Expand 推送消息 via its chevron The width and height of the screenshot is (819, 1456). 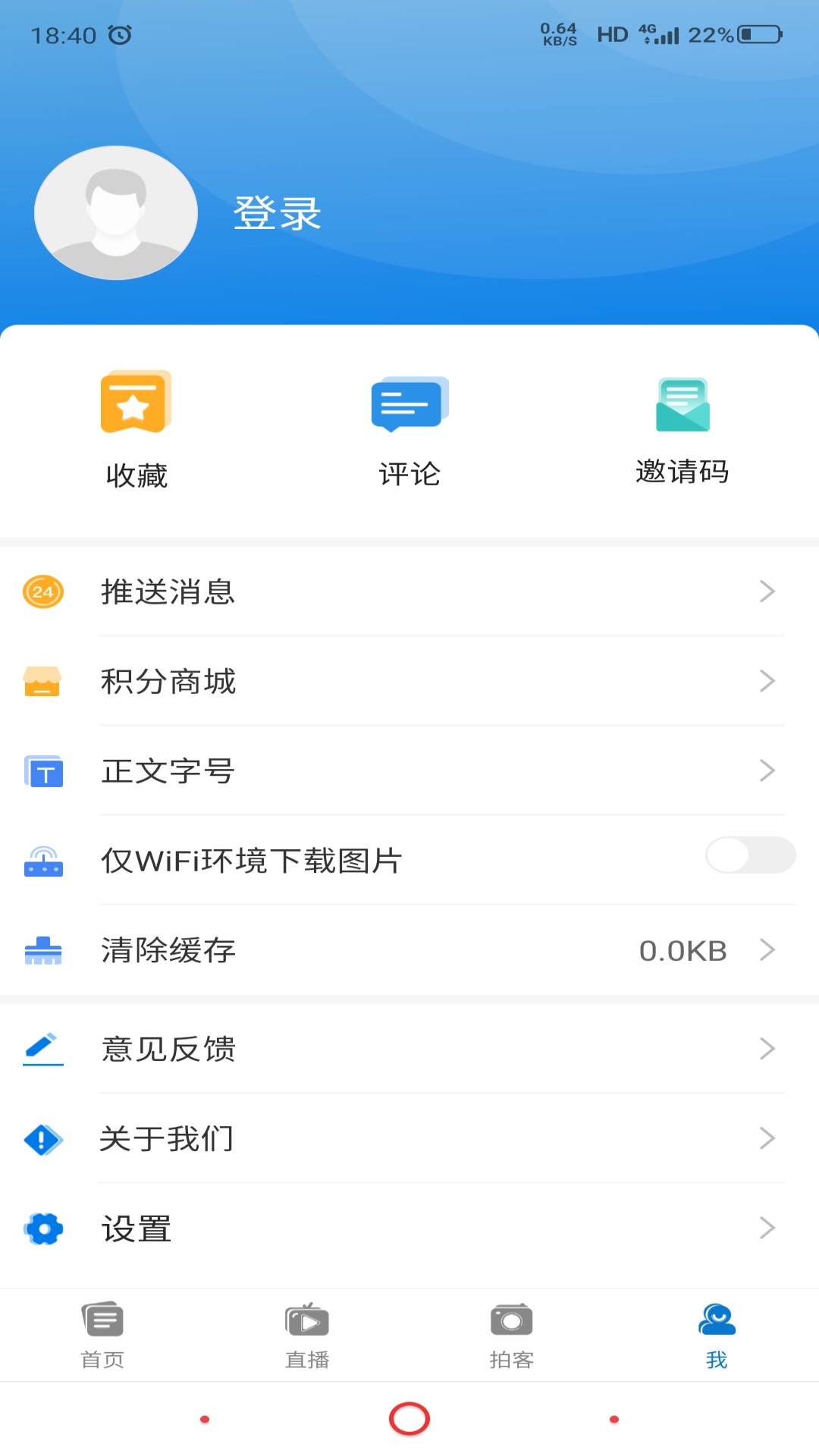[x=767, y=592]
